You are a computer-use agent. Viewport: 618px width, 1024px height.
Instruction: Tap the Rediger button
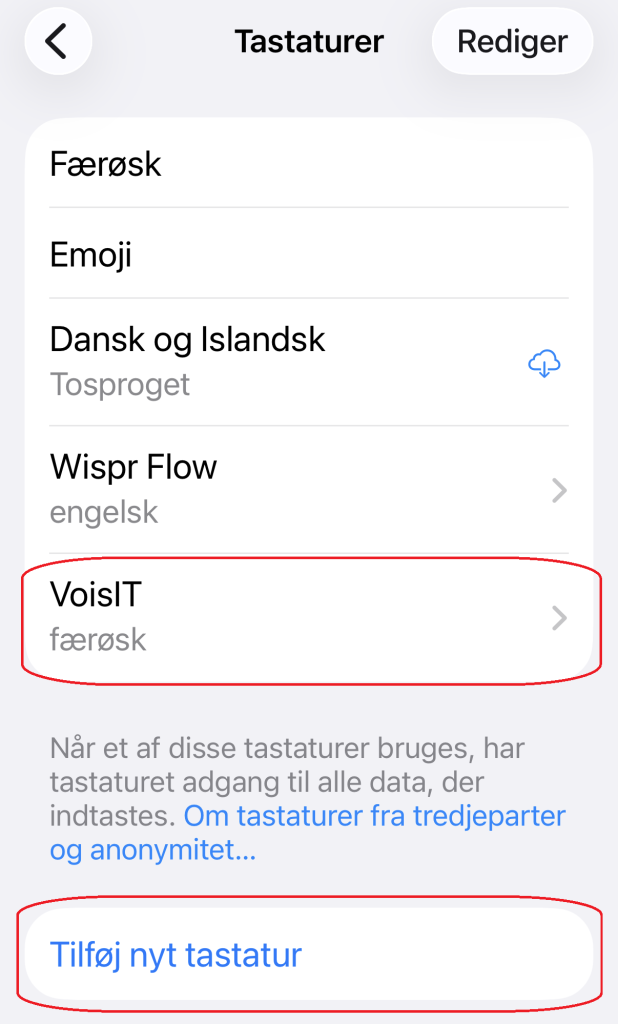point(512,42)
